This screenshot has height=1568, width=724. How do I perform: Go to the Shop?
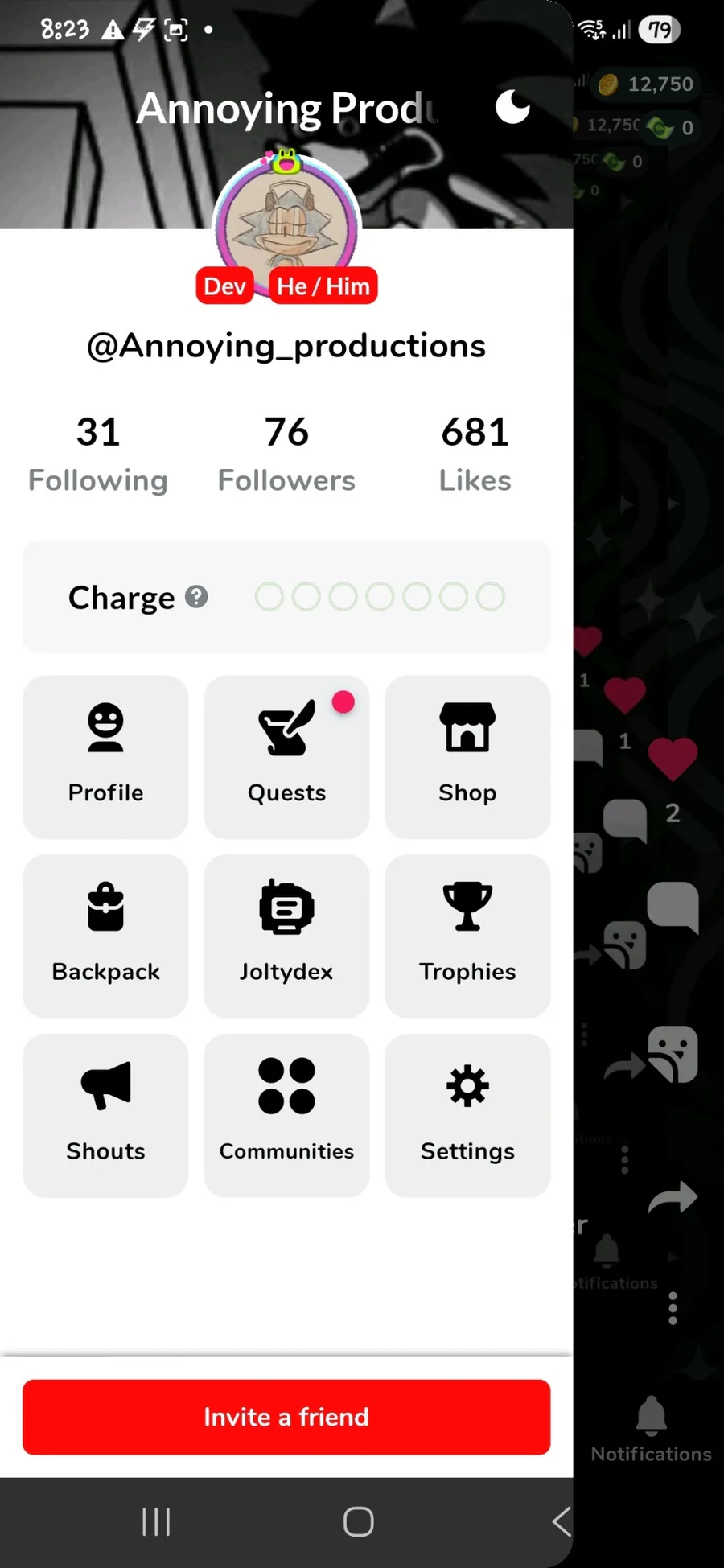467,756
